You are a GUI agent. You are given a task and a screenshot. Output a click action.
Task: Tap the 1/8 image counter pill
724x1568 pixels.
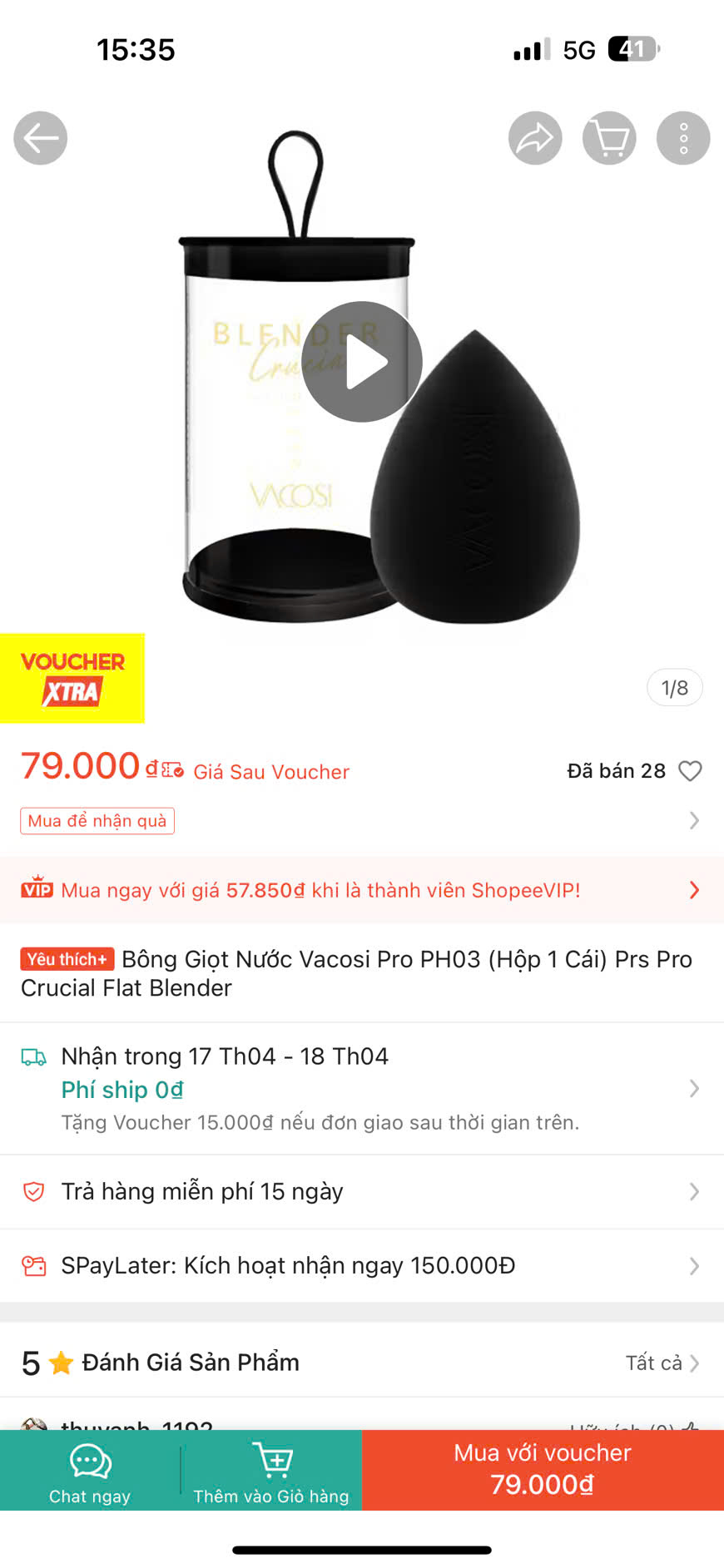coord(674,687)
